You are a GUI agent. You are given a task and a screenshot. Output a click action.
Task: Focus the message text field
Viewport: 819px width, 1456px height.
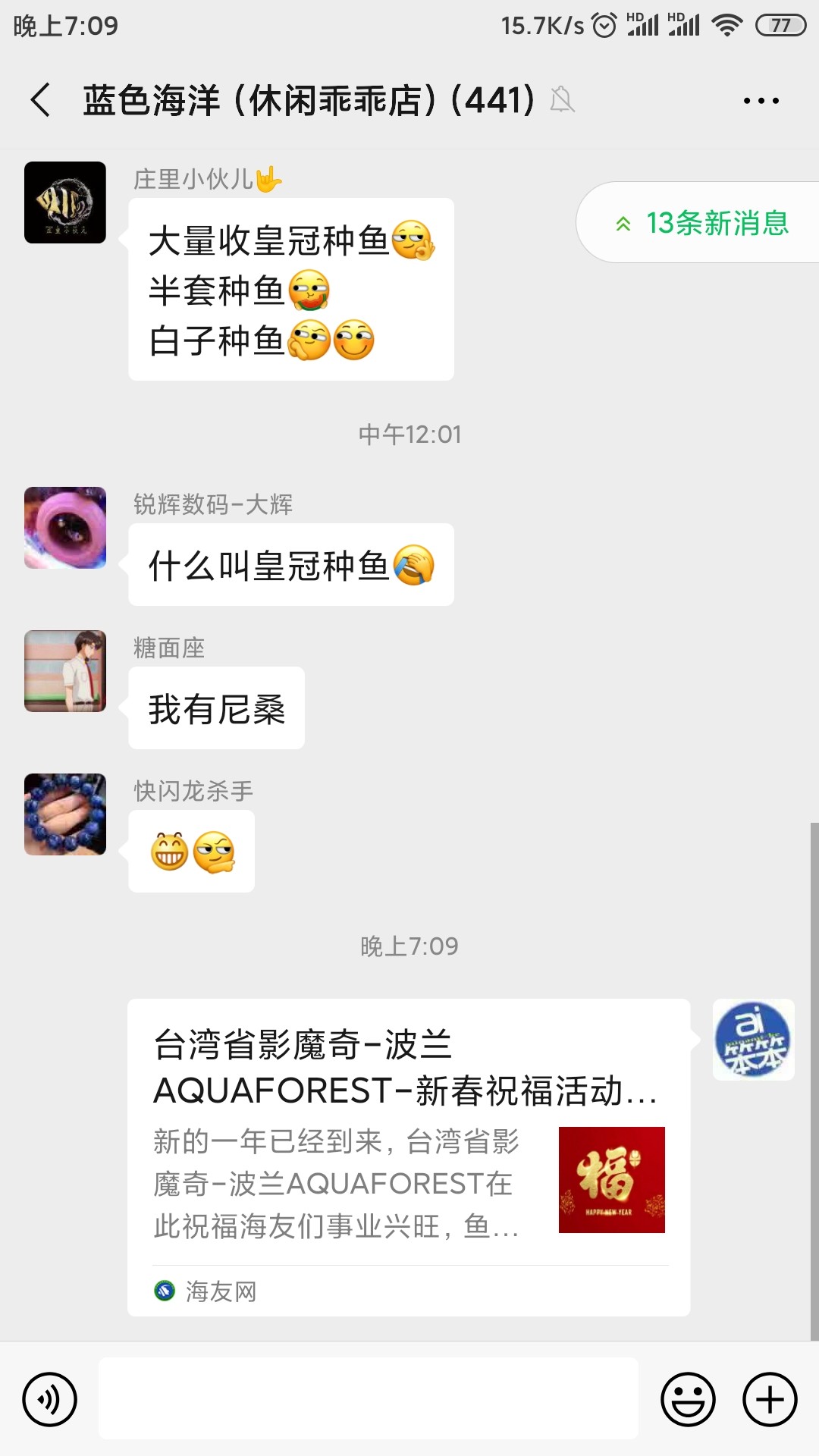click(x=368, y=1399)
